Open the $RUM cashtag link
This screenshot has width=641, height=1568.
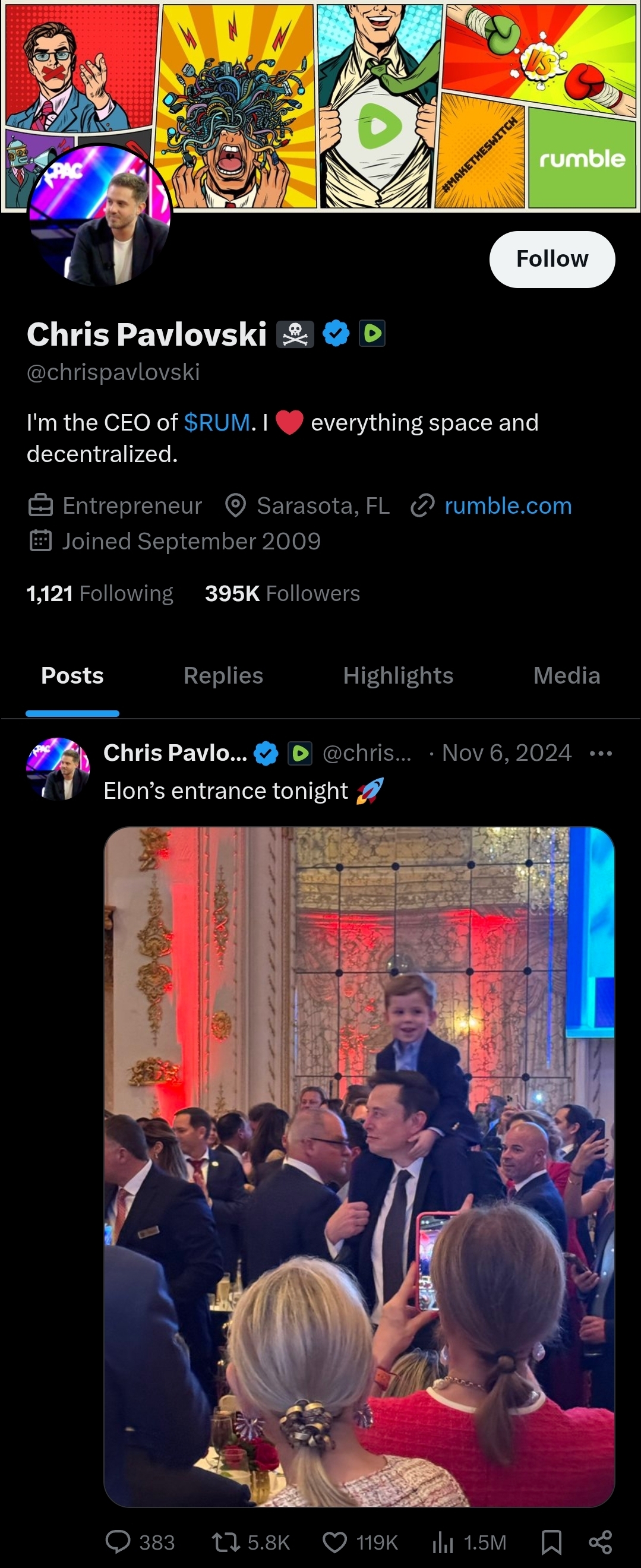click(x=217, y=422)
